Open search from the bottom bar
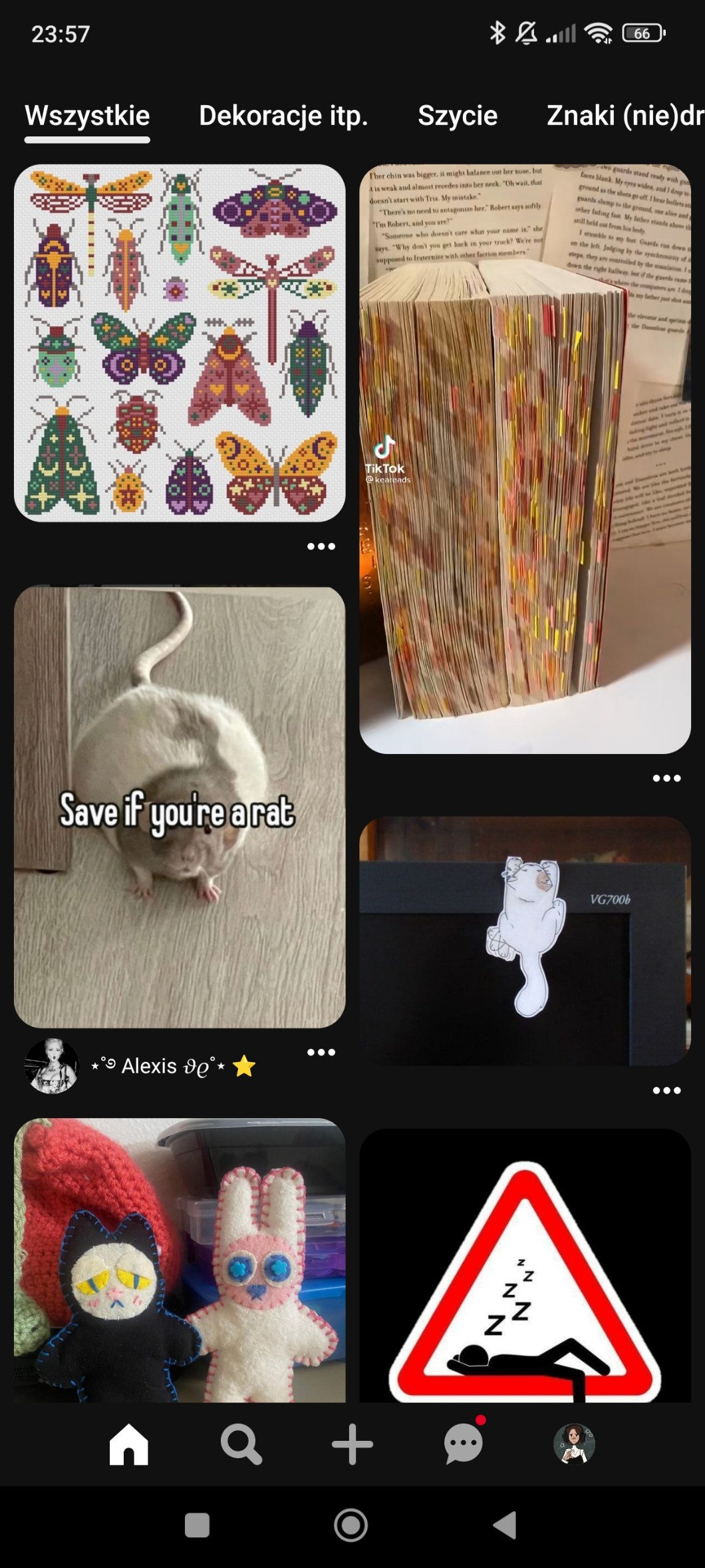 241,1444
